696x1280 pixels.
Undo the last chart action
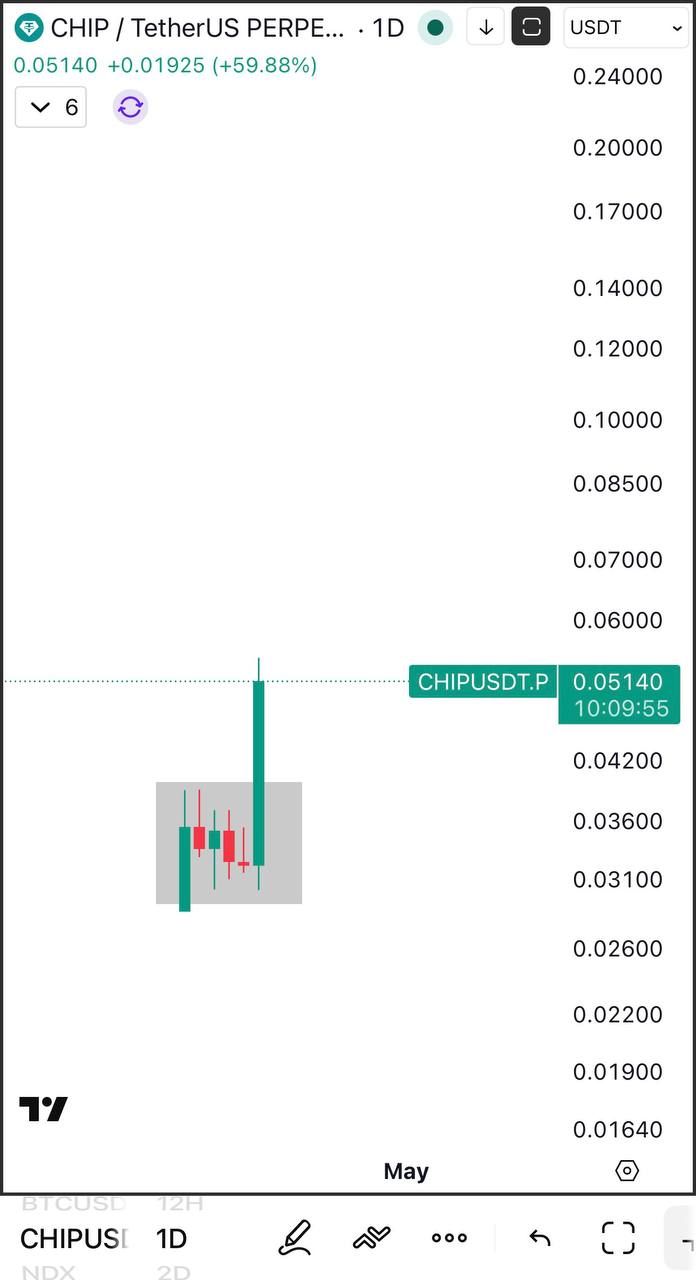(540, 1239)
